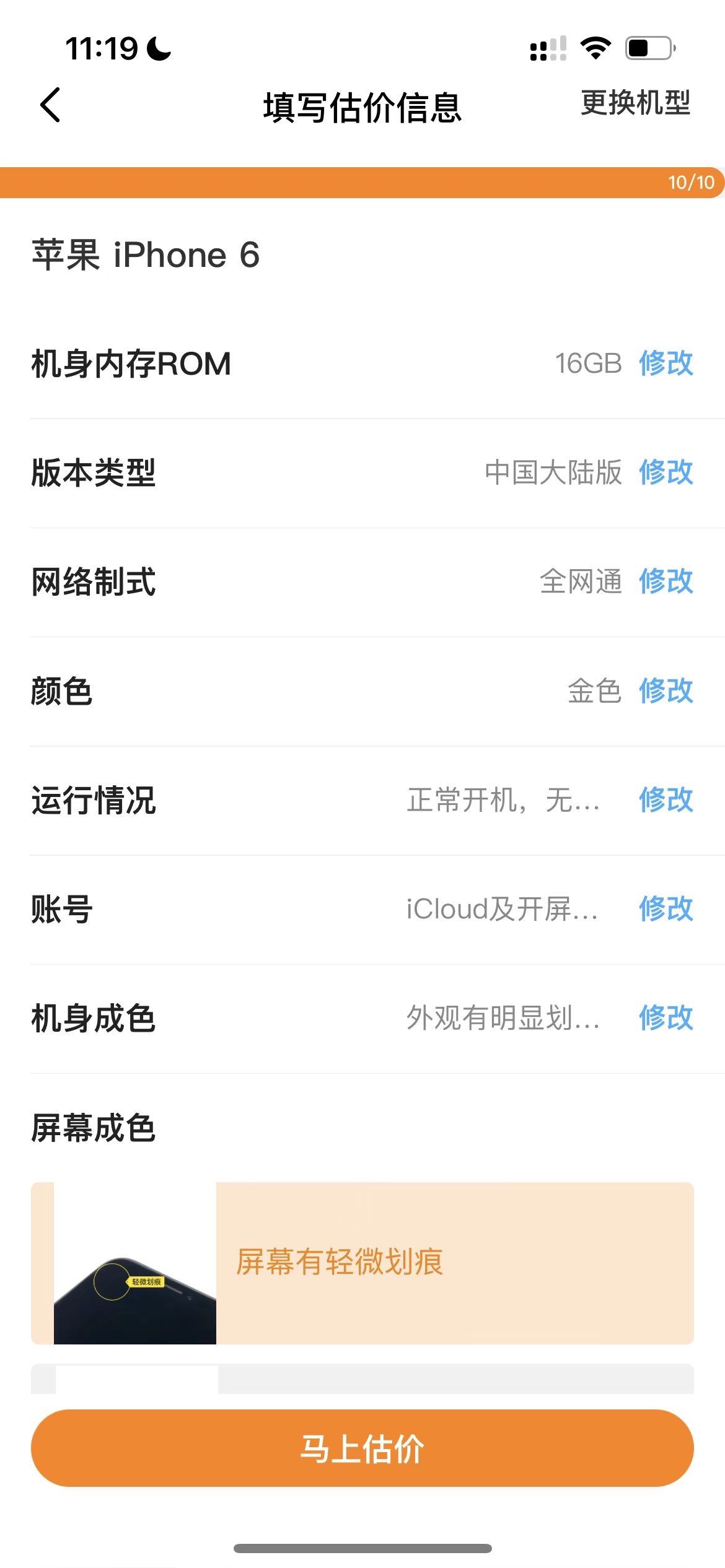
Task: Modify the 运行情况 running condition
Action: pyautogui.click(x=666, y=801)
